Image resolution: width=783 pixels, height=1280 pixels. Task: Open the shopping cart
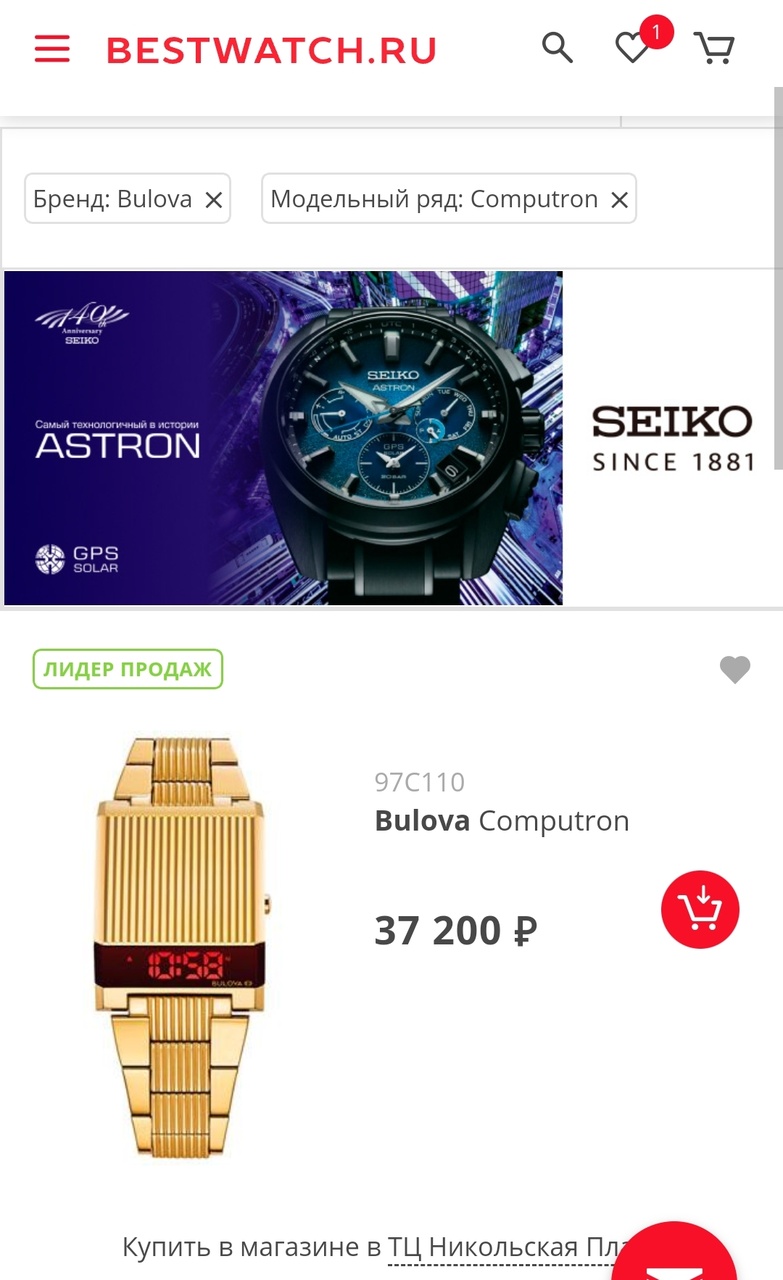click(714, 48)
